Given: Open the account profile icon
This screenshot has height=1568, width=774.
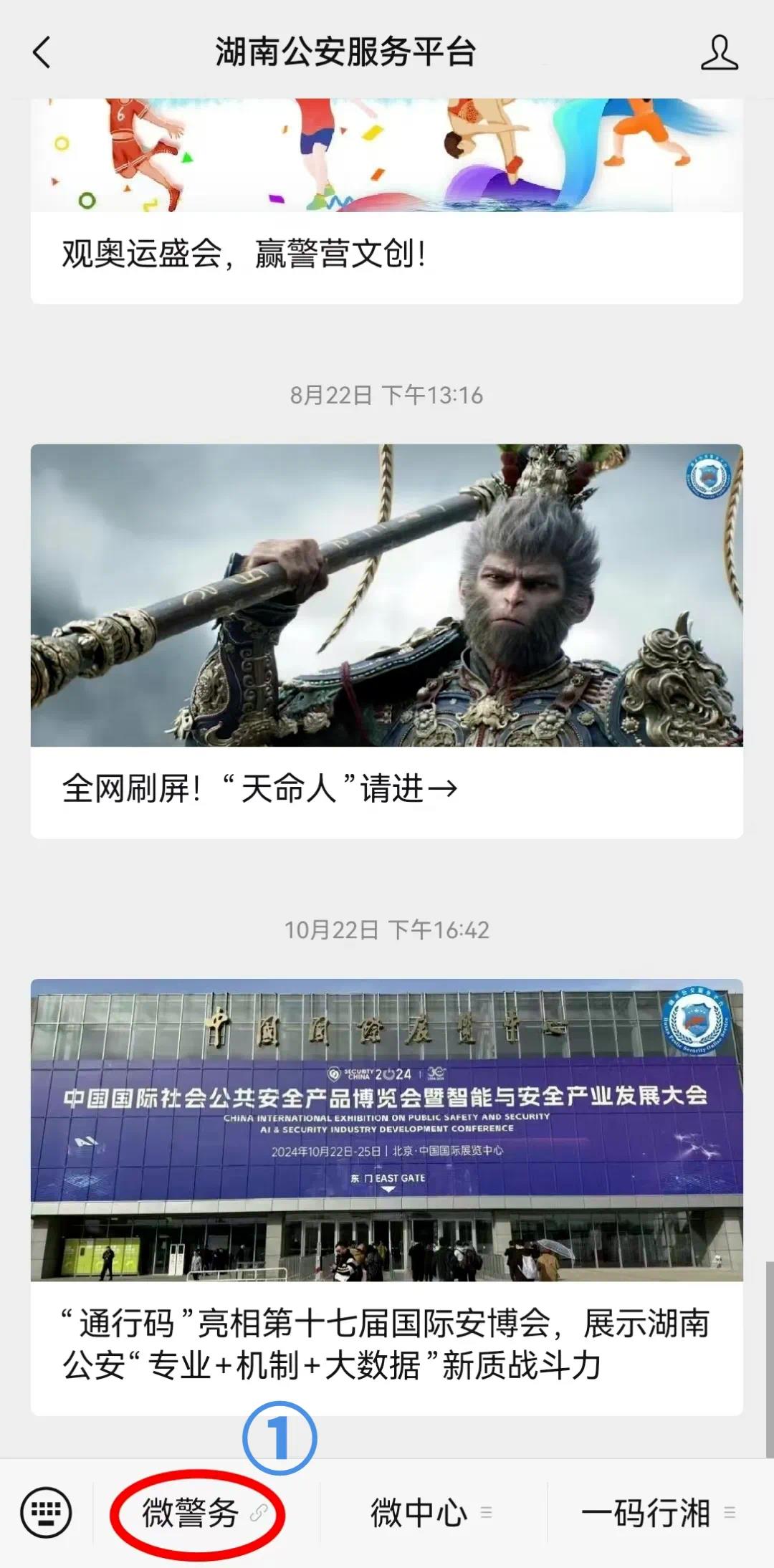Looking at the screenshot, I should pos(719,53).
